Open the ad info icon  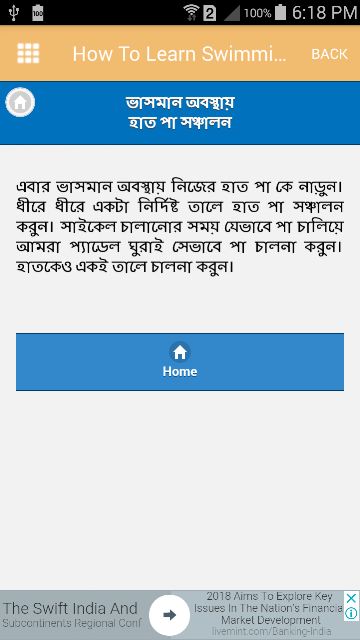[x=351, y=613]
